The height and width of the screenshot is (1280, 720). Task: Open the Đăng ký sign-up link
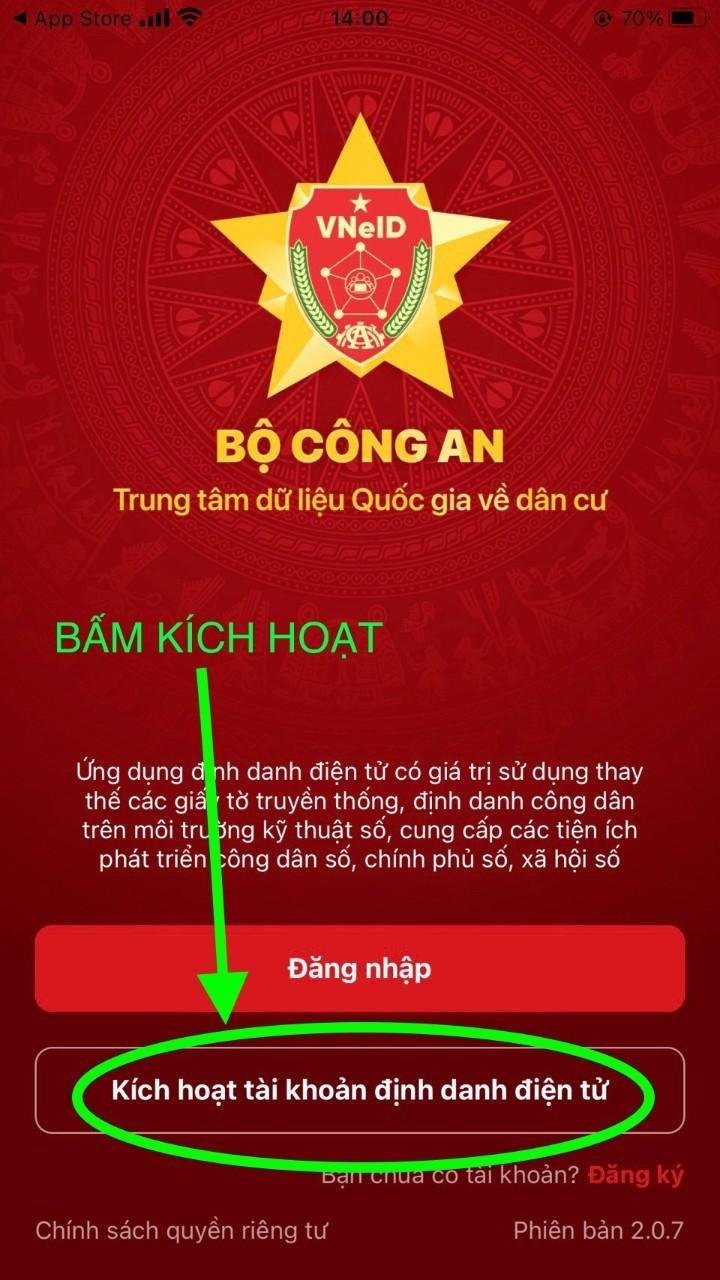tap(636, 1175)
